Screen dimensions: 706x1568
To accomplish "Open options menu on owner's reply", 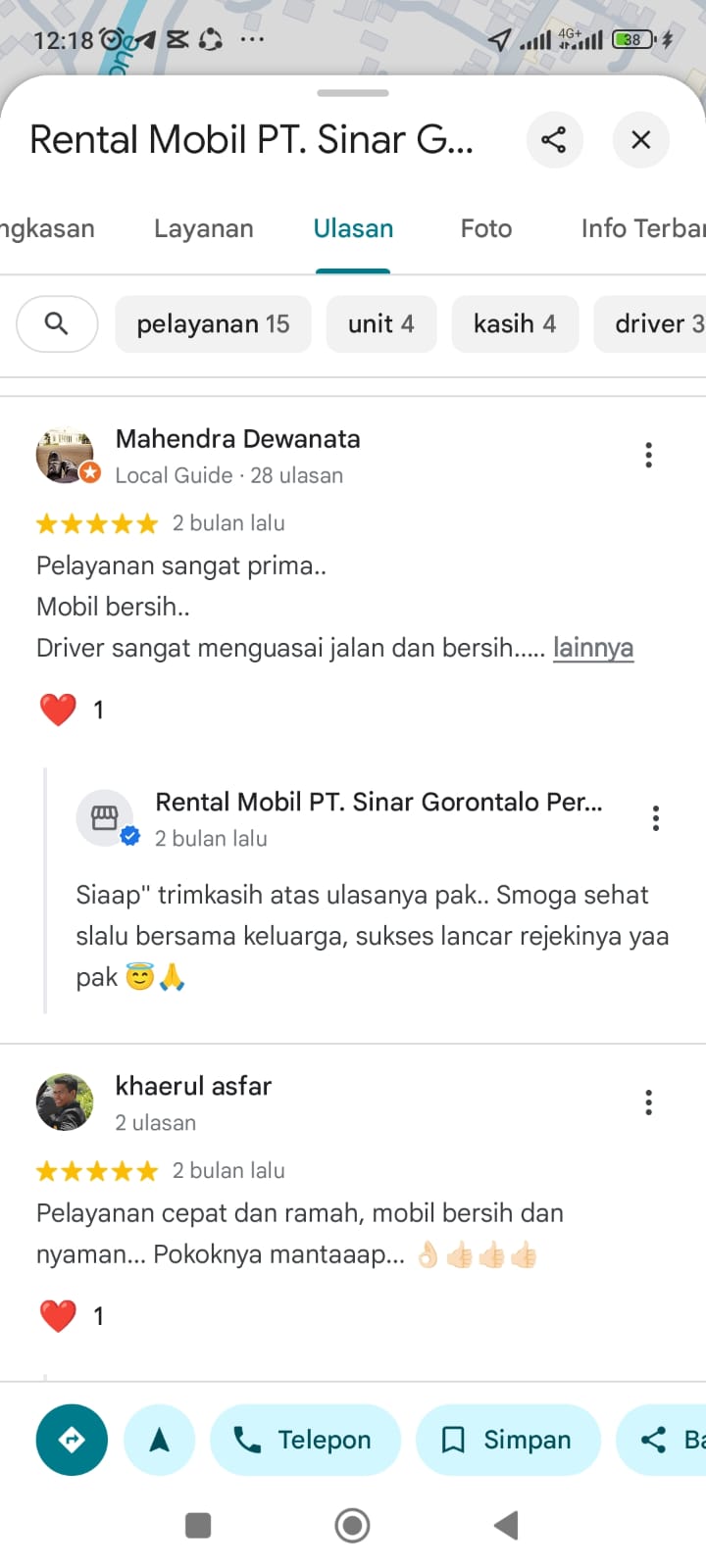I will click(655, 818).
